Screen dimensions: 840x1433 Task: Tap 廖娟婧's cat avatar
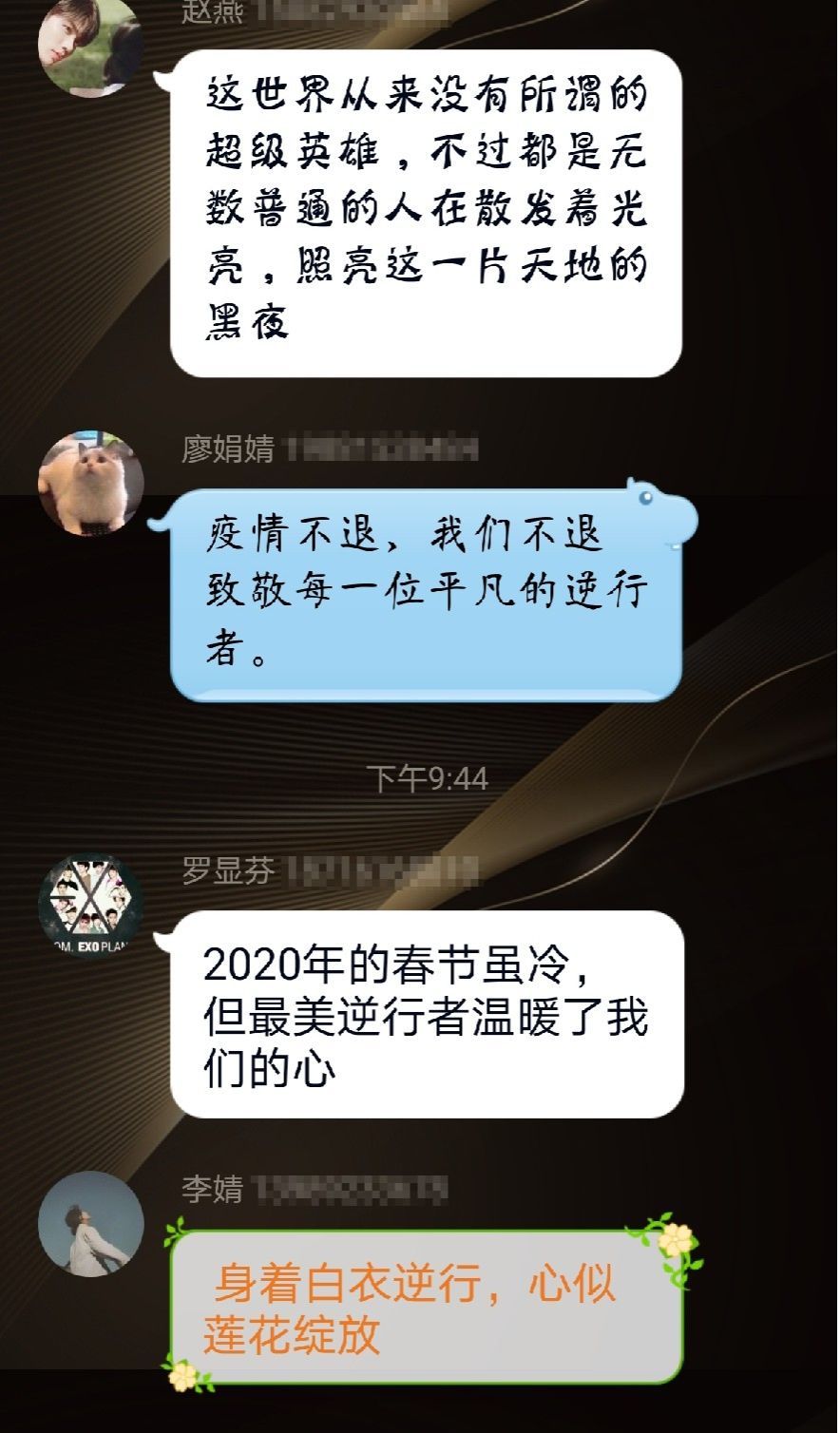(x=90, y=482)
